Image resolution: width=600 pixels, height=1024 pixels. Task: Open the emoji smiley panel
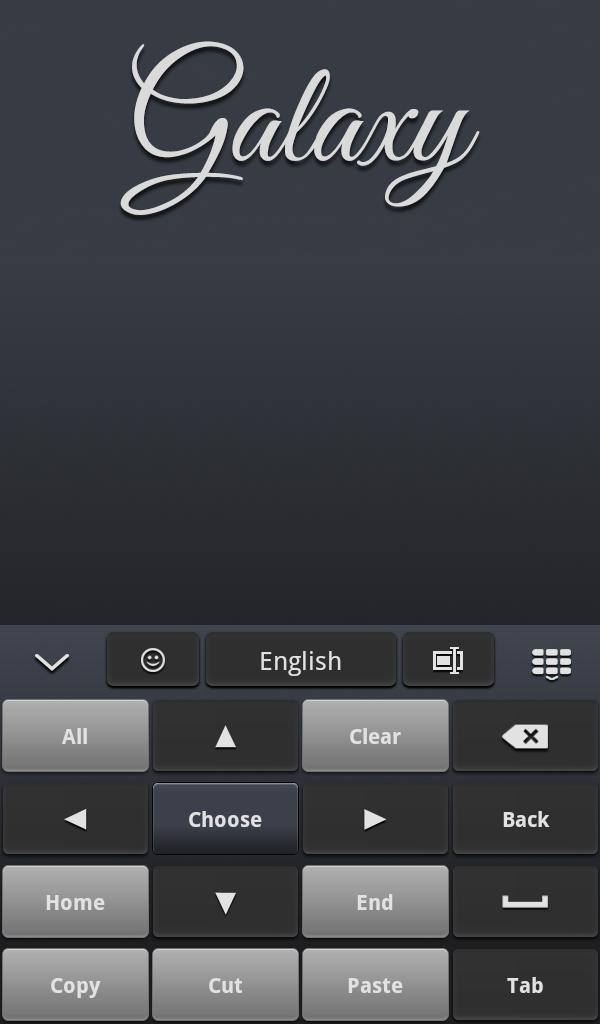pos(153,660)
